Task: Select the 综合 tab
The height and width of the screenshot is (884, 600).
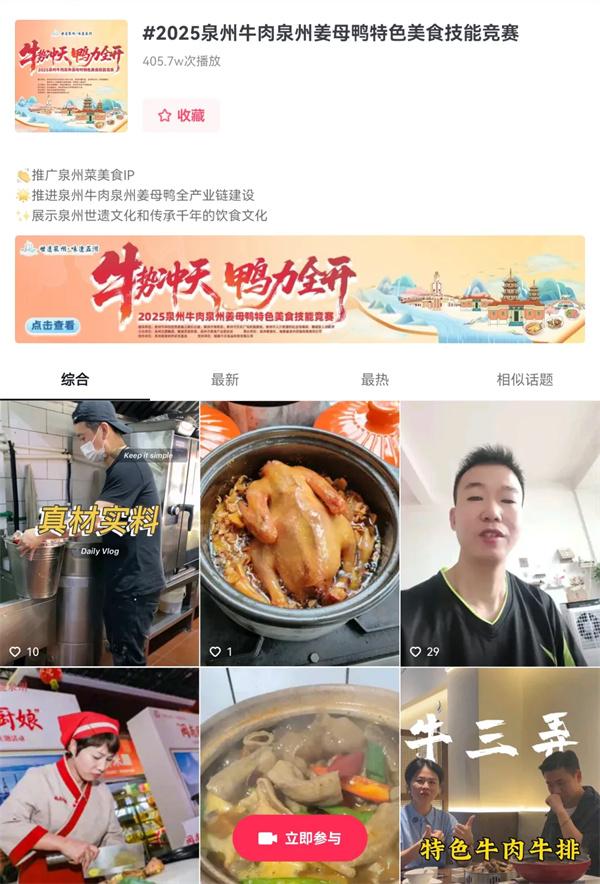Action: [x=75, y=380]
